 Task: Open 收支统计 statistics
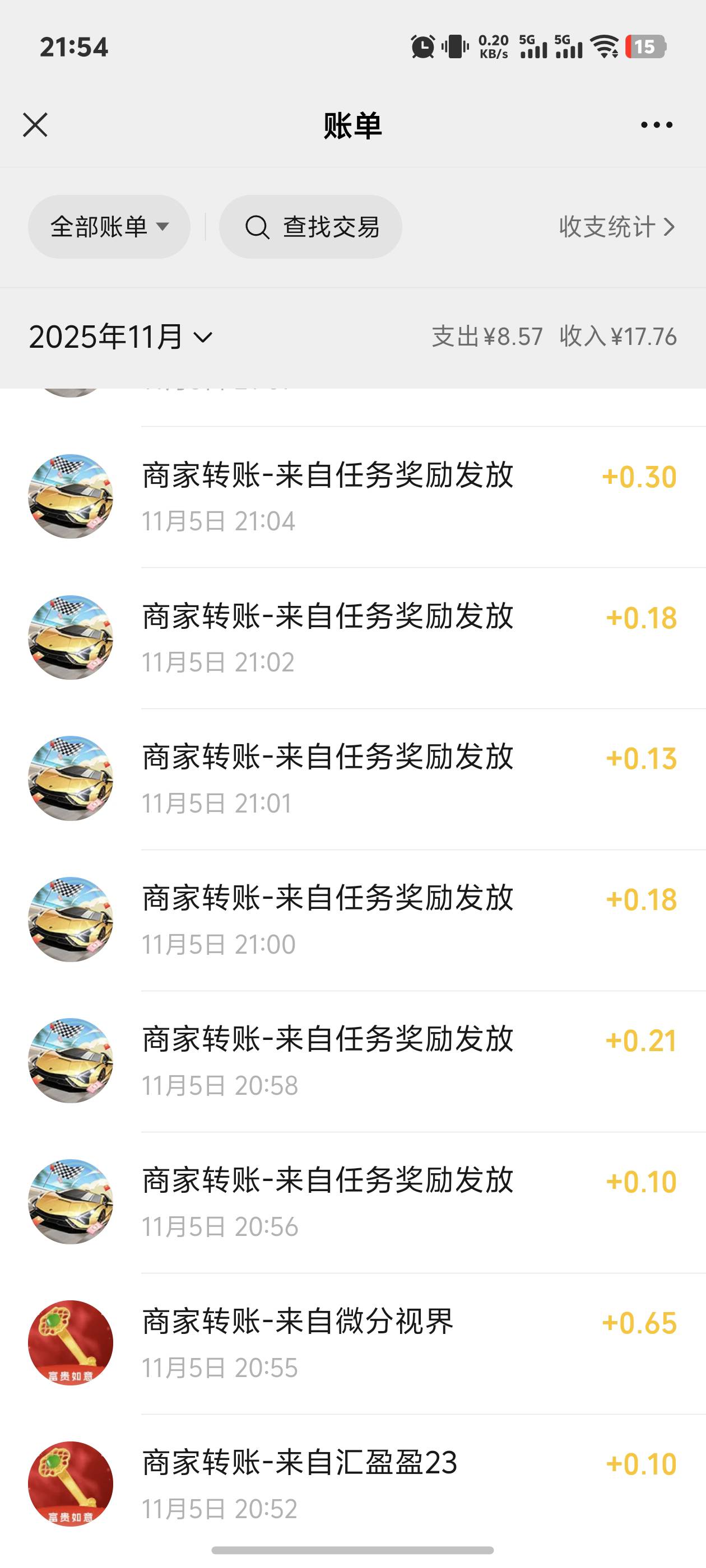coord(616,227)
